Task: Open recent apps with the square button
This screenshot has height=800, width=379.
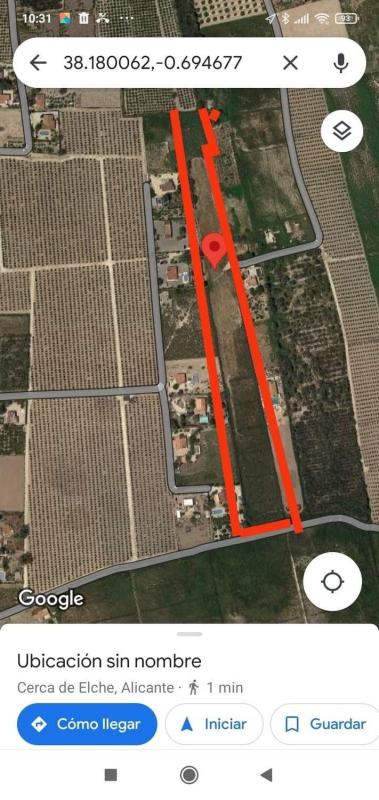Action: 111,775
